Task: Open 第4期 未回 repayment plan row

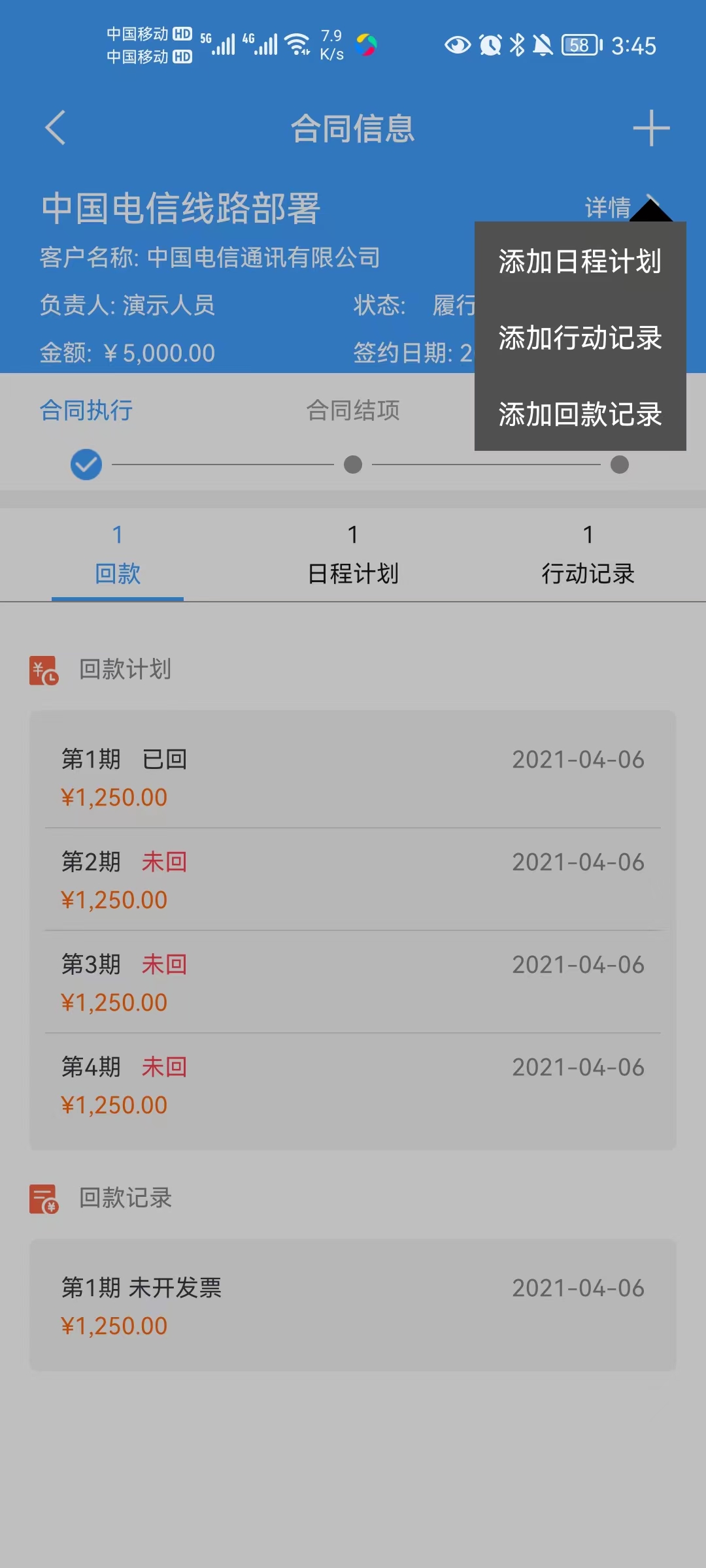Action: pyautogui.click(x=353, y=1085)
